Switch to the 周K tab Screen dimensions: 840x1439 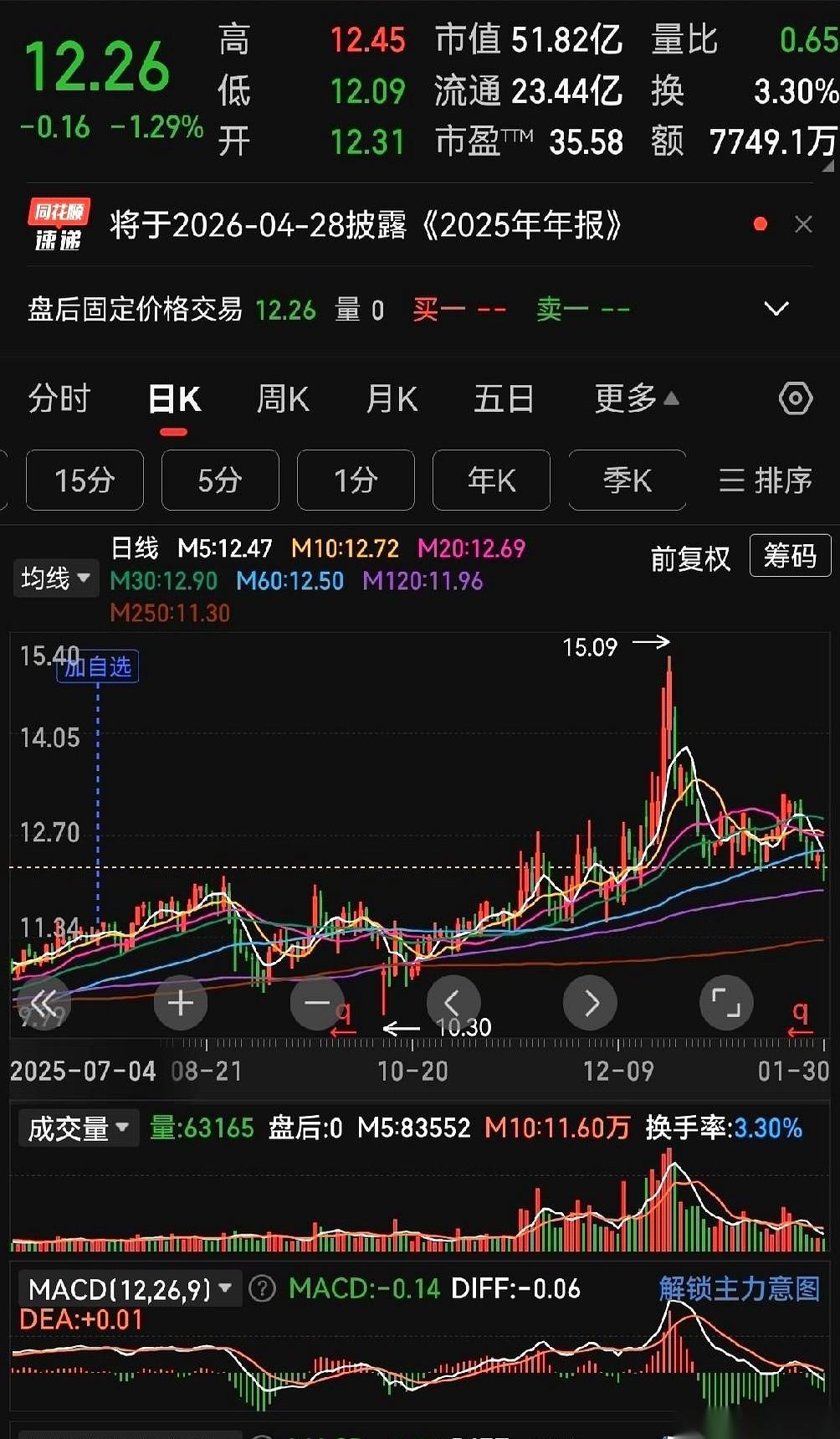283,398
